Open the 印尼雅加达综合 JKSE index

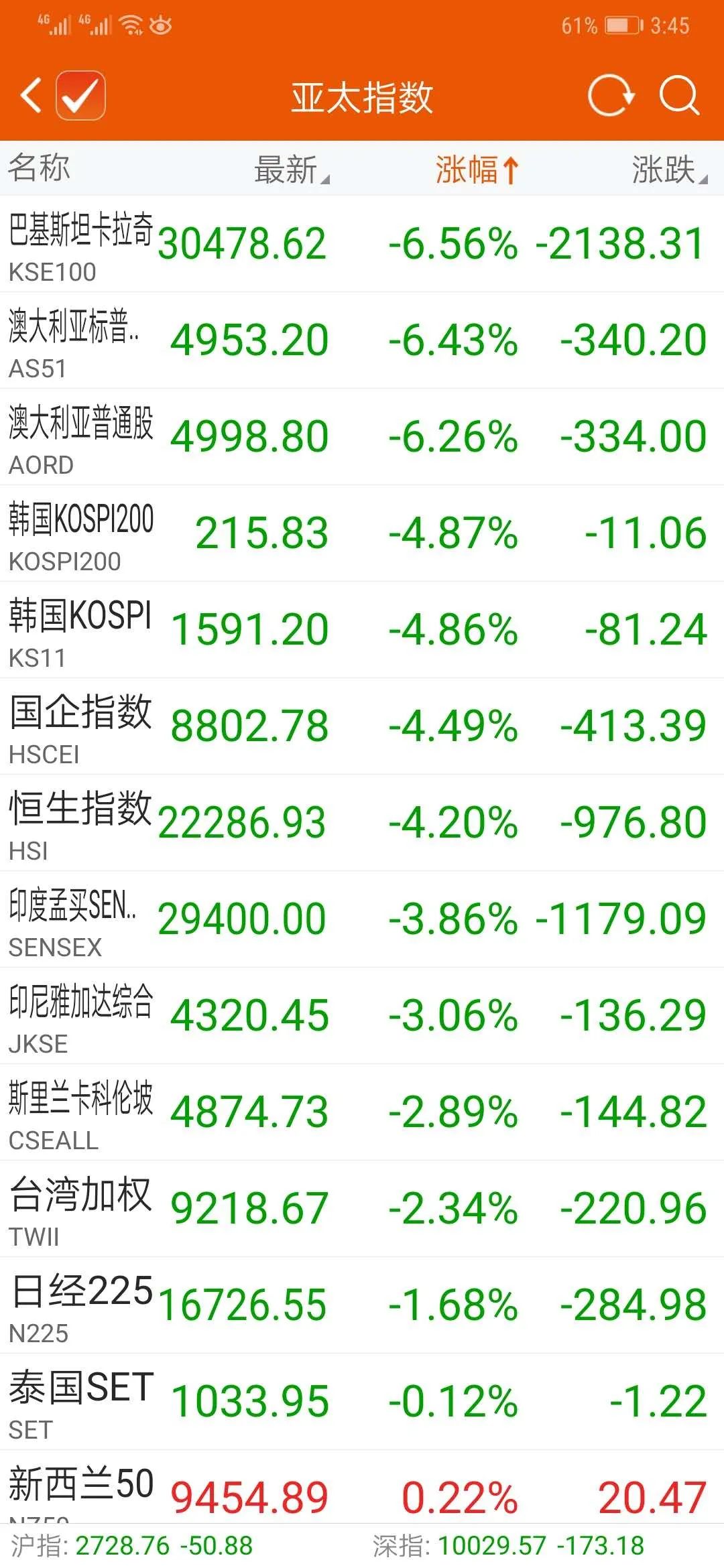(x=362, y=1016)
